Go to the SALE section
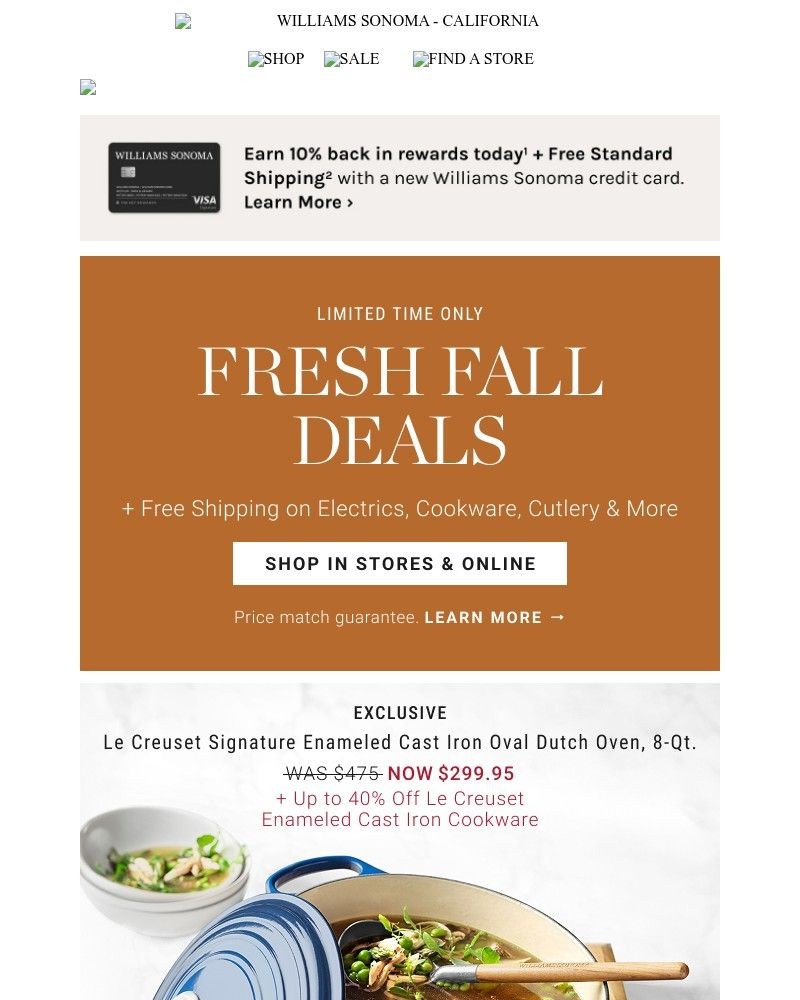This screenshot has height=1000, width=800. [x=352, y=59]
